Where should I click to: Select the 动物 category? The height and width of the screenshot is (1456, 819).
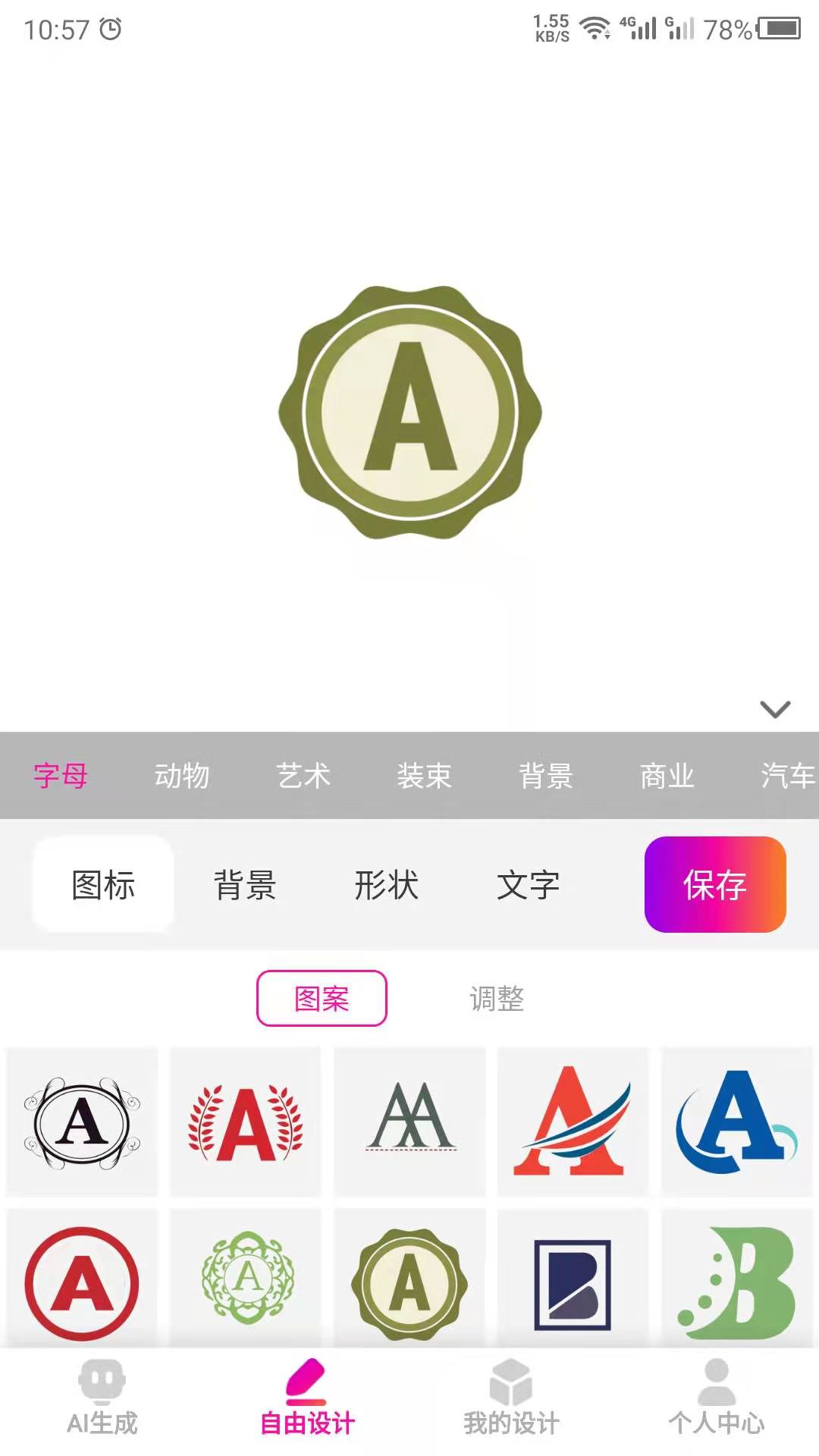click(x=182, y=776)
